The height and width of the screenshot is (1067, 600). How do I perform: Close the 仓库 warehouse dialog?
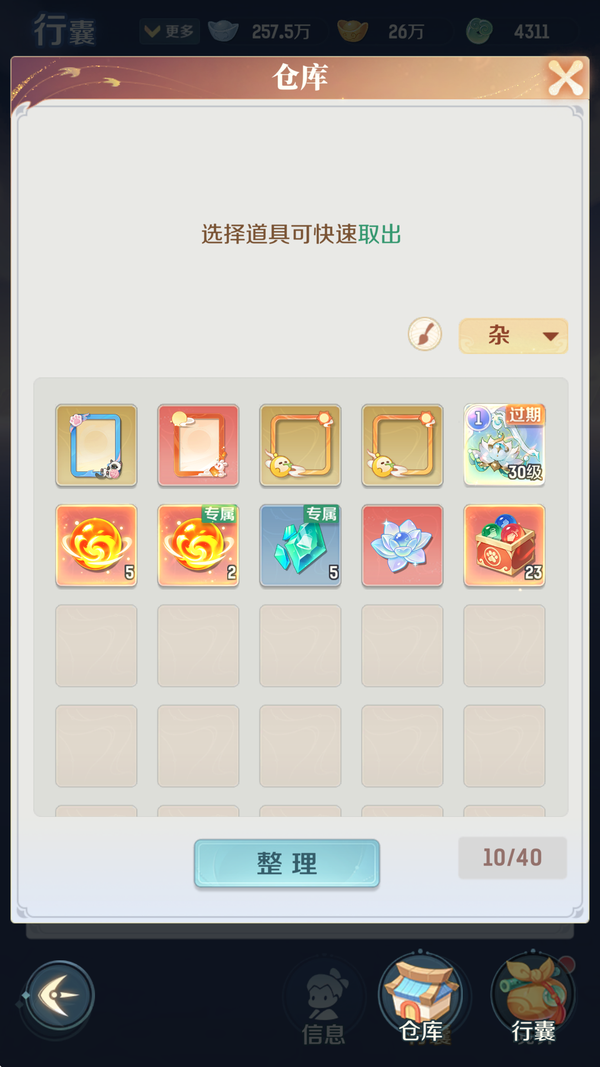[x=565, y=78]
